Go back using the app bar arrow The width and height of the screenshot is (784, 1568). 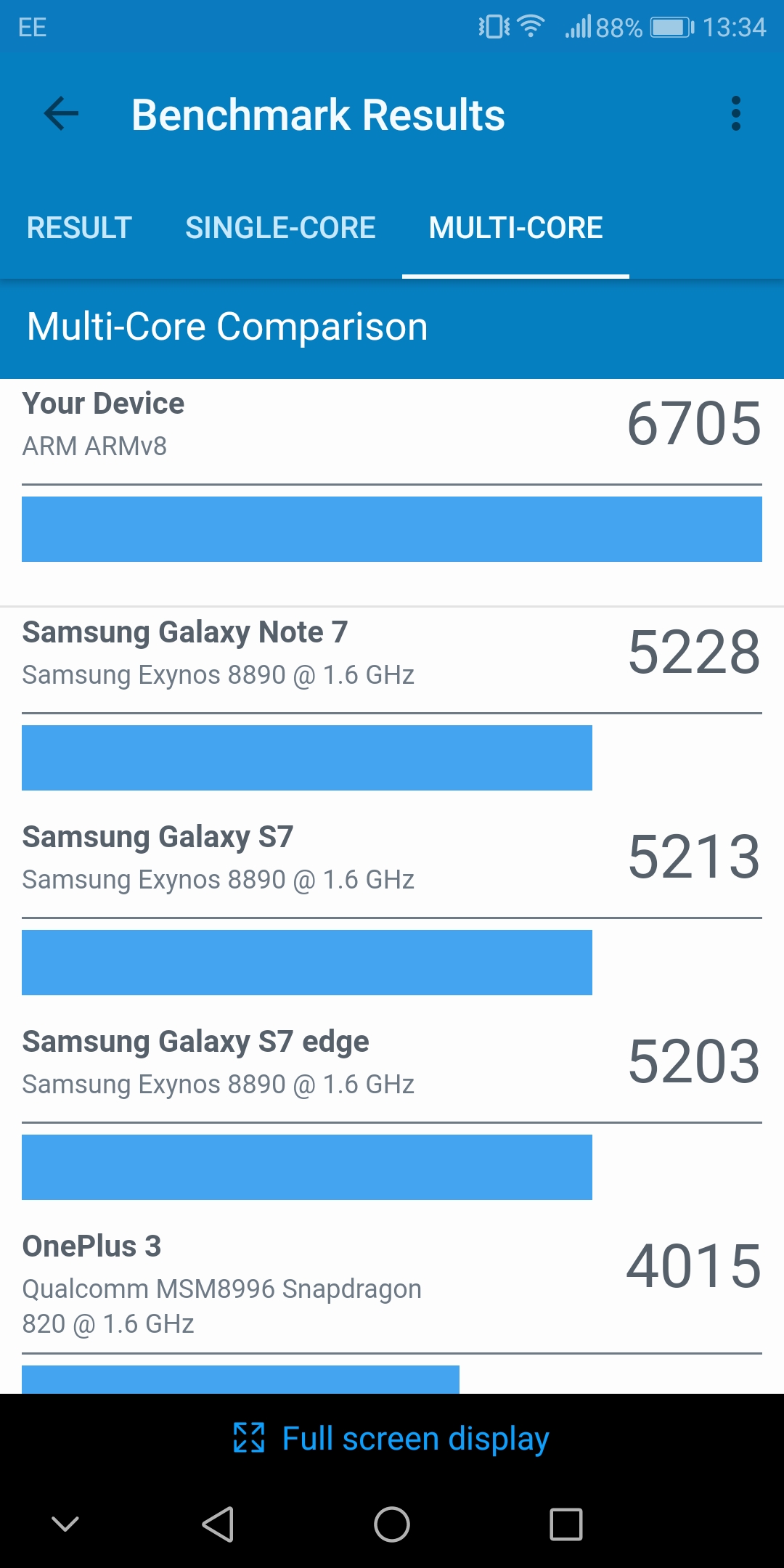pos(61,114)
